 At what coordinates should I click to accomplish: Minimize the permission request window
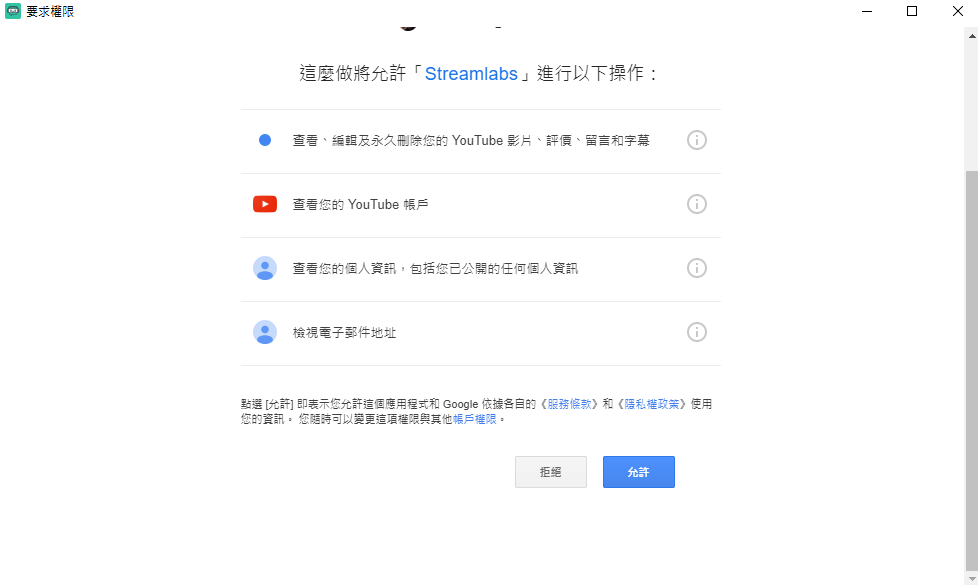click(x=865, y=11)
